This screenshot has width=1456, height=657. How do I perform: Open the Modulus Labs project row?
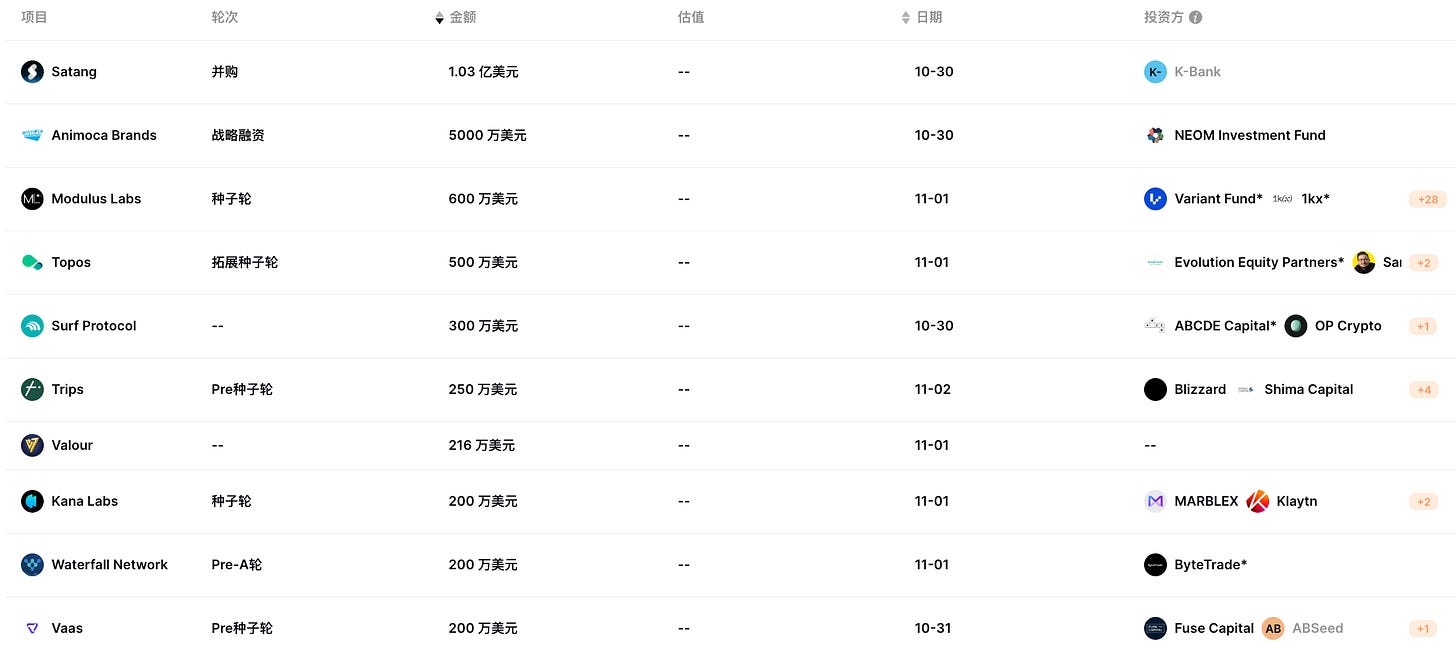tap(96, 199)
